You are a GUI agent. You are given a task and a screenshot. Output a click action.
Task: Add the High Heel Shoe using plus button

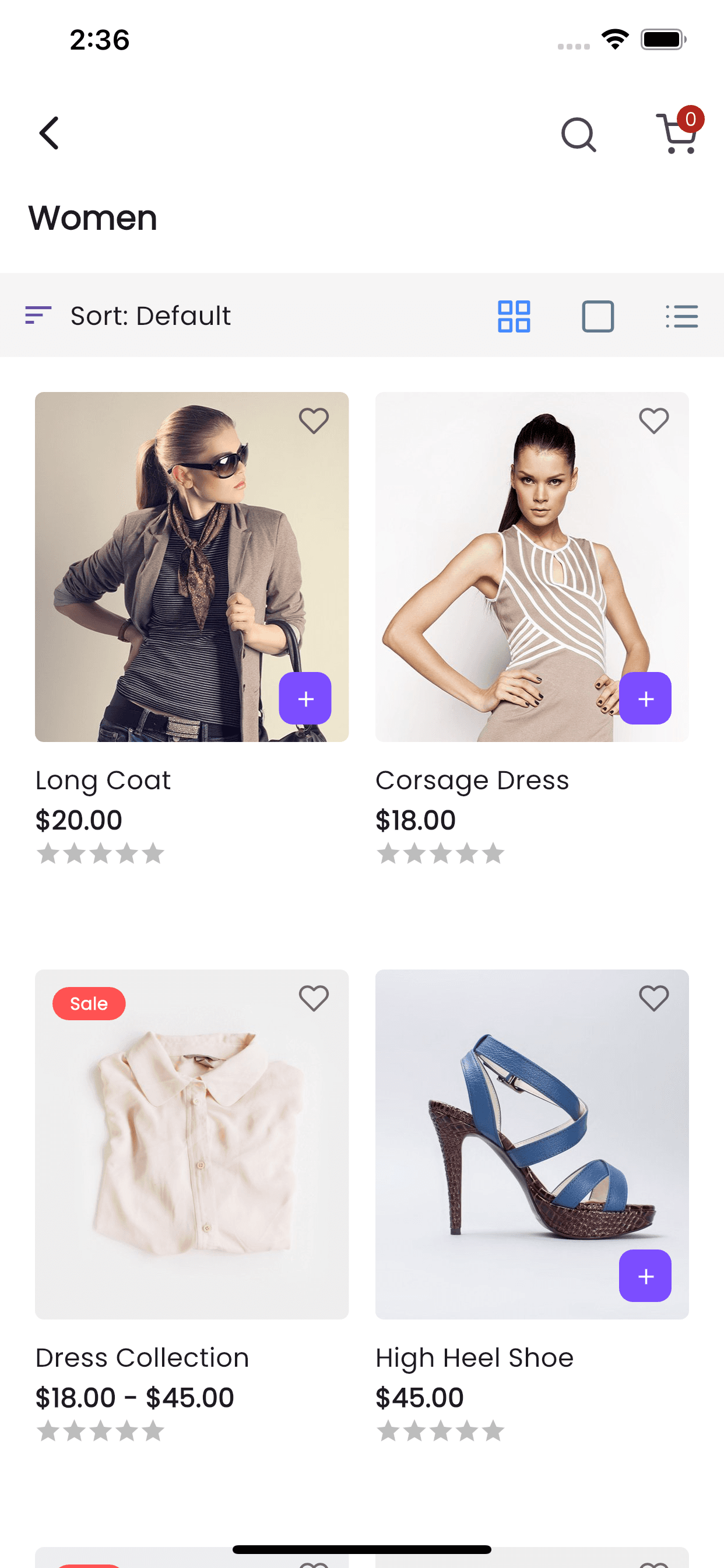[645, 1276]
